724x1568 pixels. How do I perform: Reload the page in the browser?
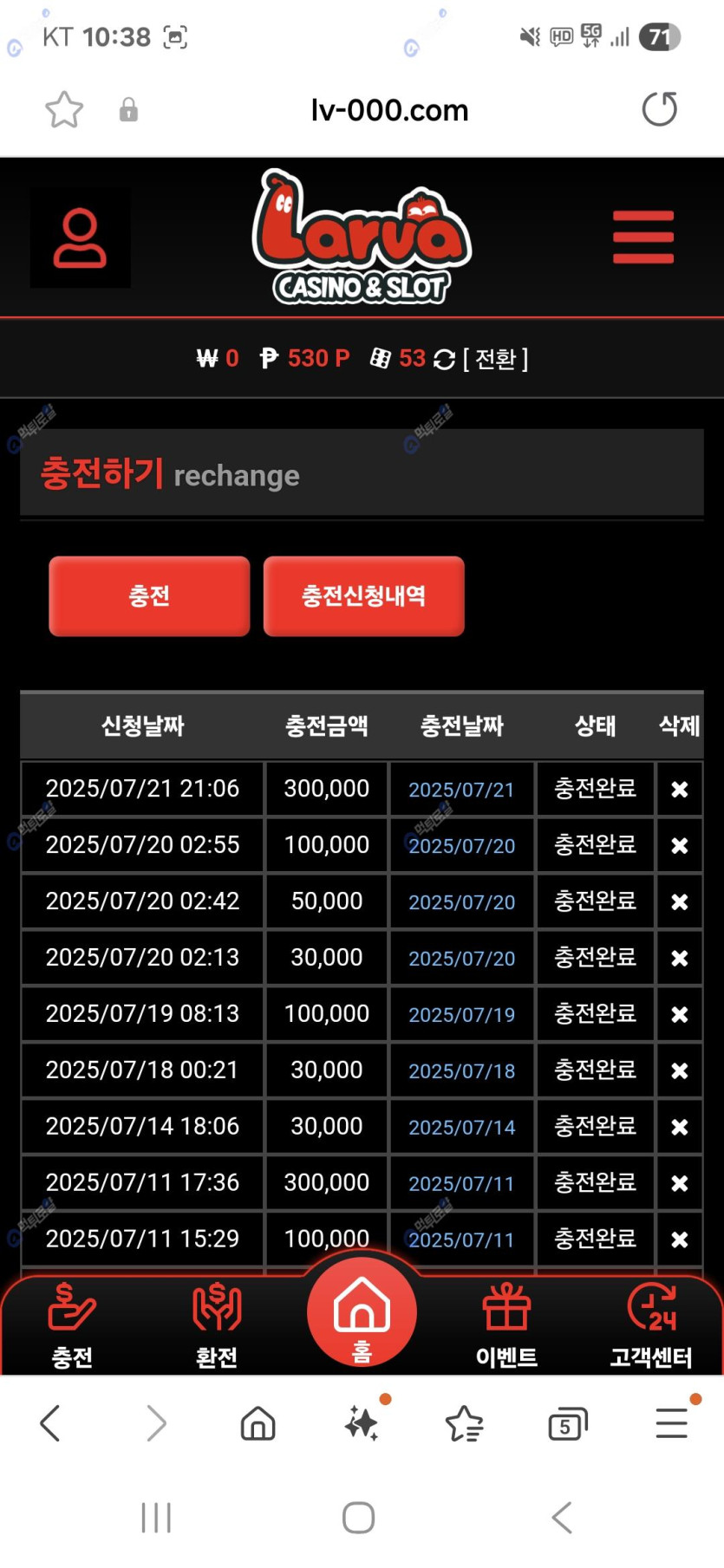click(x=659, y=110)
